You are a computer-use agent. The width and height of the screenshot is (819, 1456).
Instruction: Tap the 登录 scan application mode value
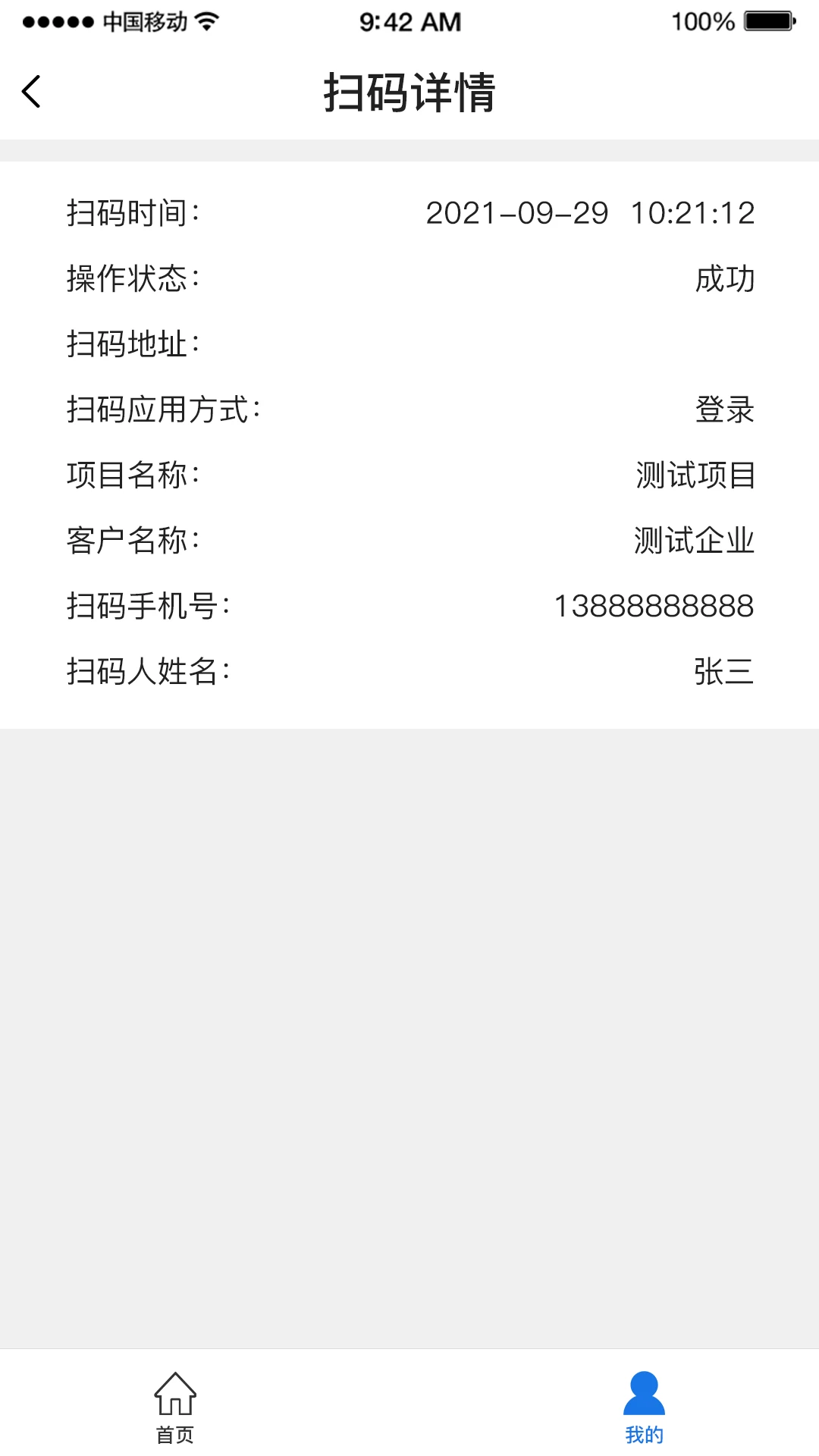tap(725, 410)
